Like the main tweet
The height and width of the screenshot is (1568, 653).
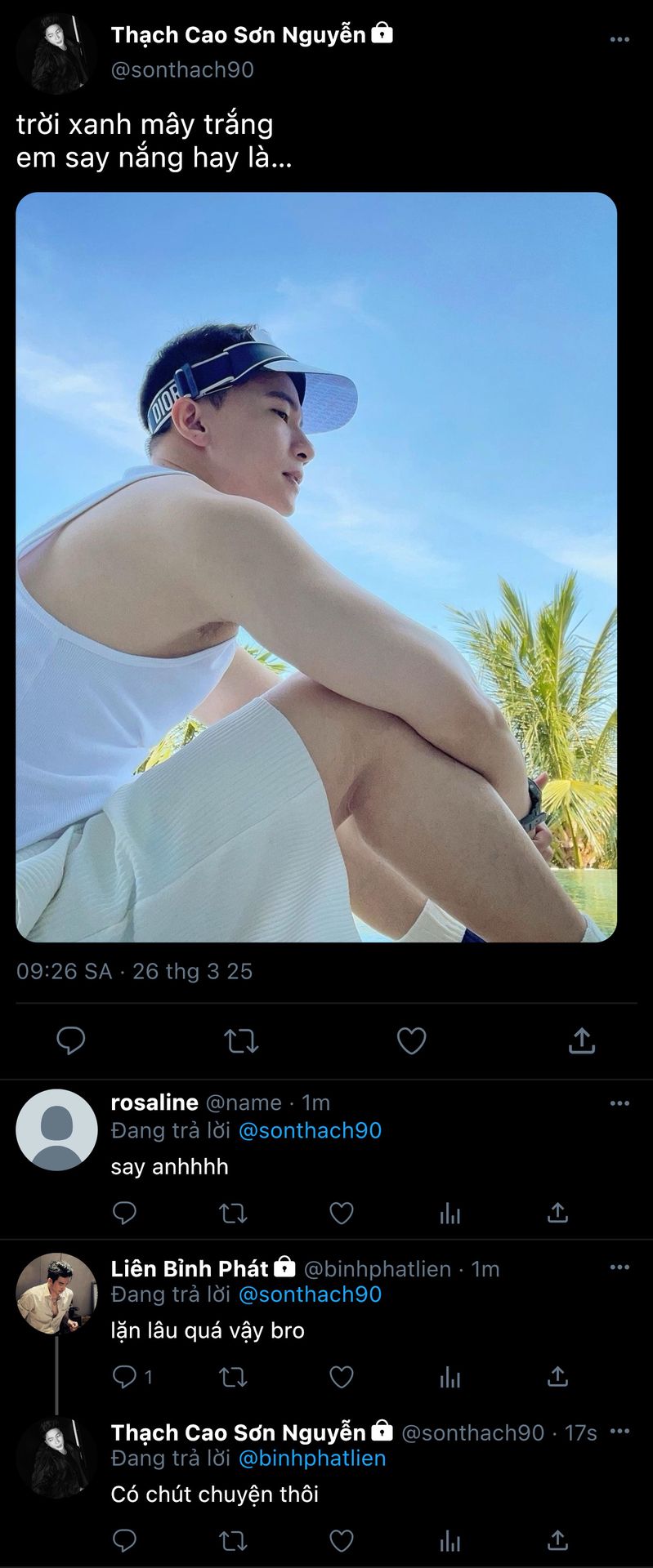[x=411, y=1040]
